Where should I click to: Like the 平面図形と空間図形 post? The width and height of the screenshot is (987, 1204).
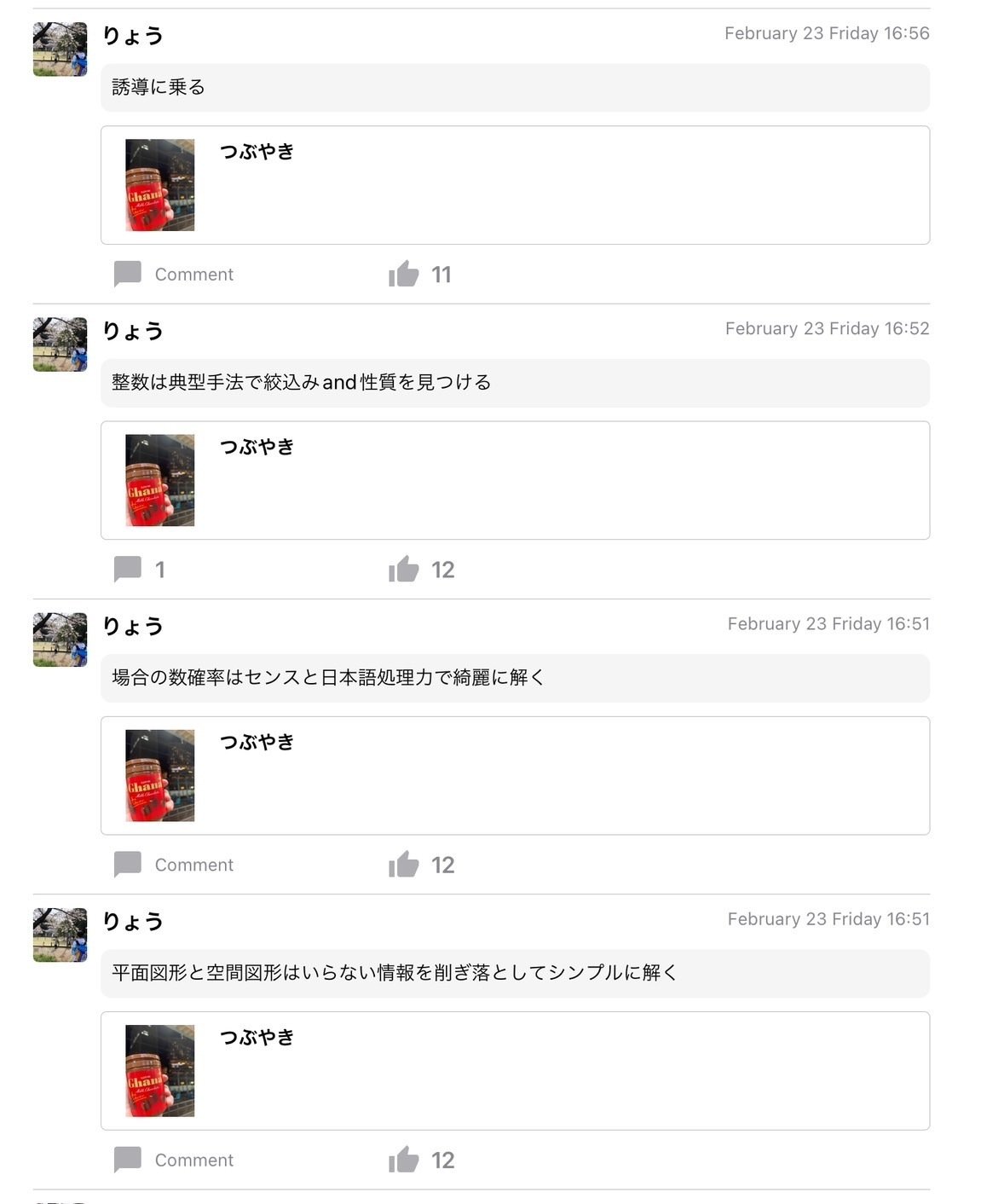pyautogui.click(x=404, y=1160)
